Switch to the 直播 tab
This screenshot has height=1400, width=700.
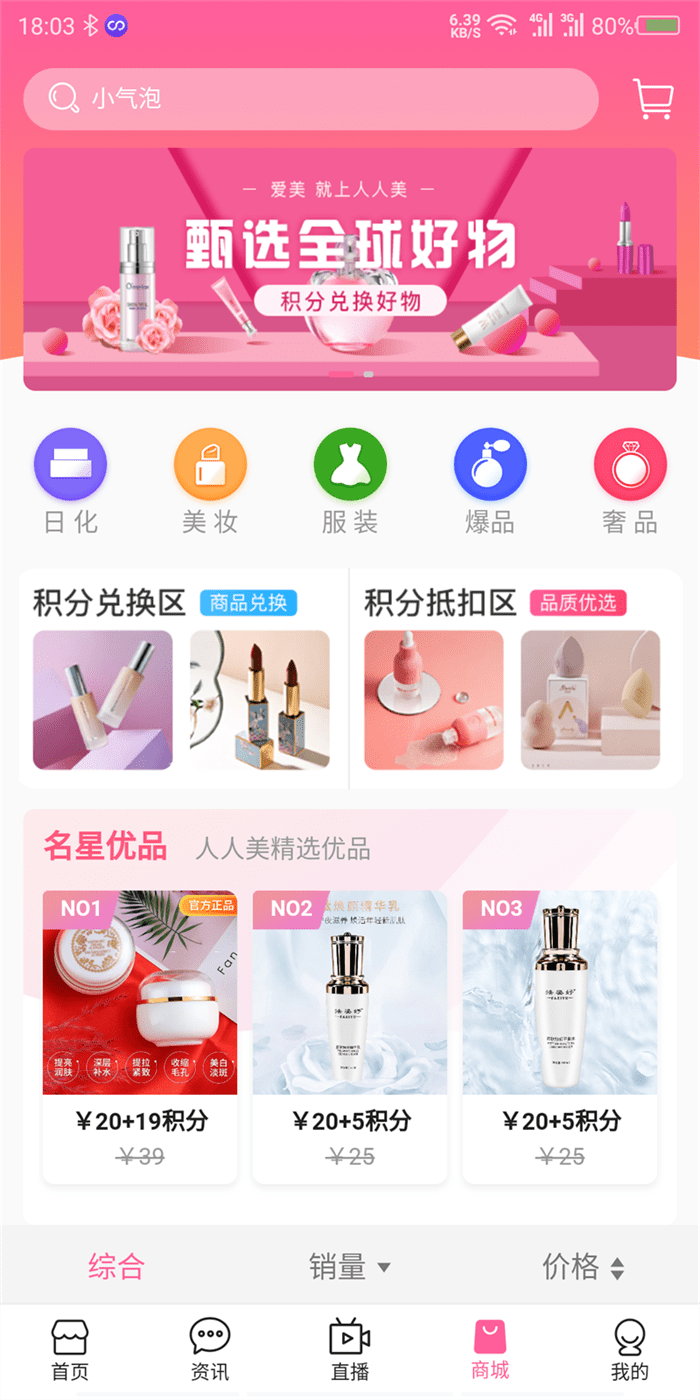click(x=350, y=1350)
